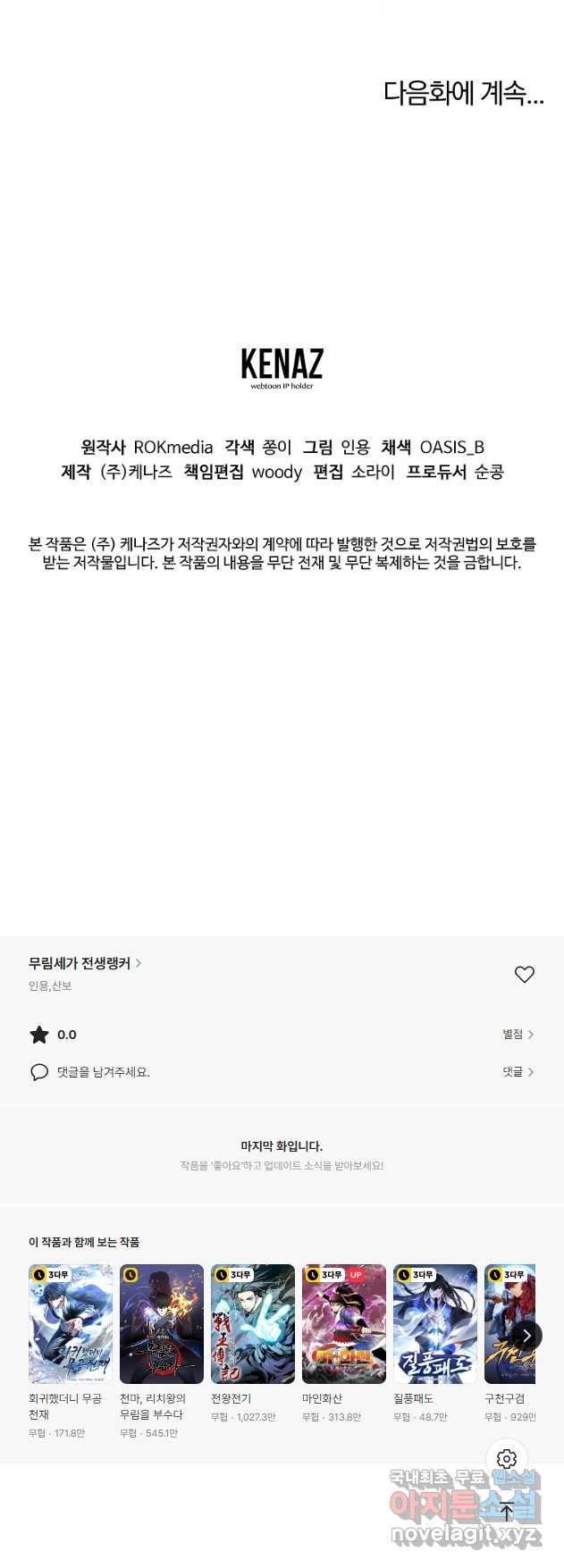The image size is (564, 1568).
Task: Leave a comment via 댓글을 남겨주세요
Action: click(x=103, y=1072)
